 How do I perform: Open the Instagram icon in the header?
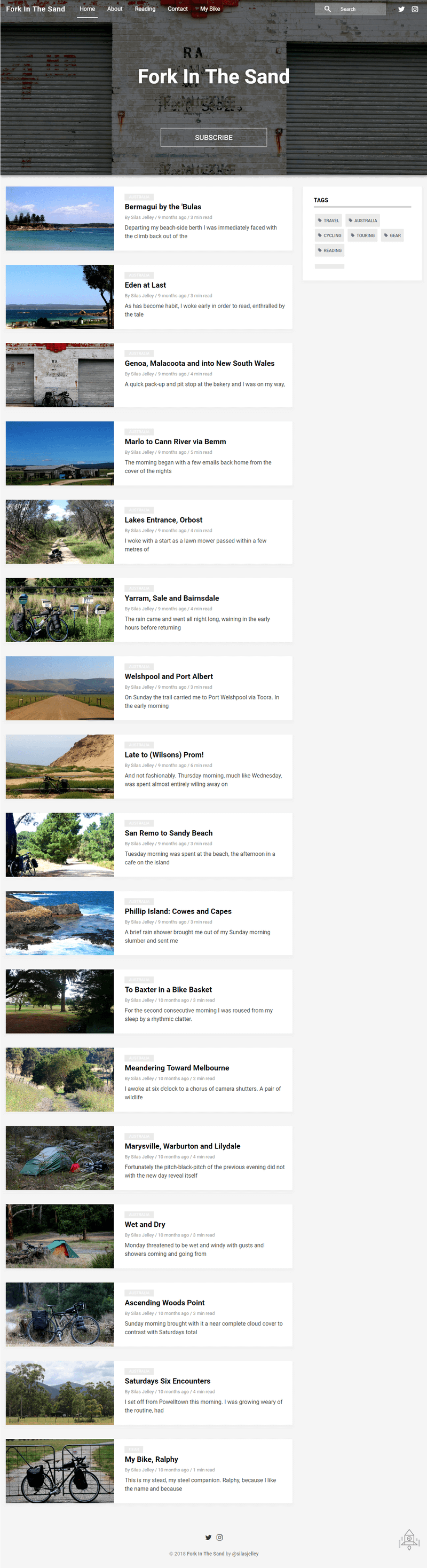click(415, 9)
